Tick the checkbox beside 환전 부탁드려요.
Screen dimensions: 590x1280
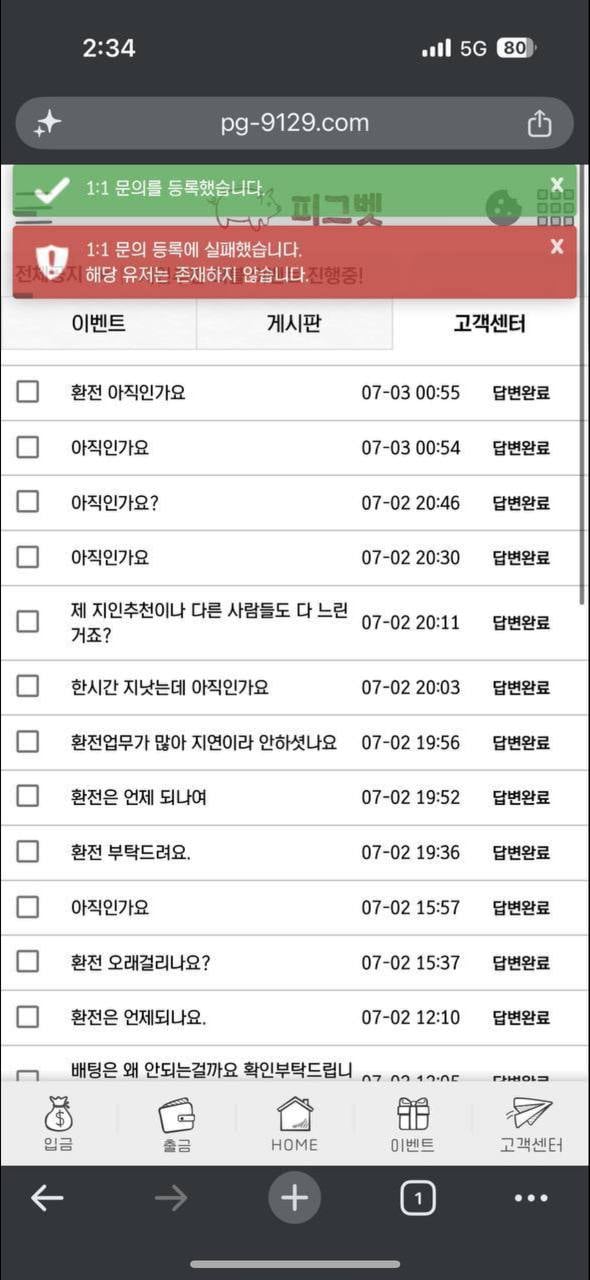coord(28,852)
